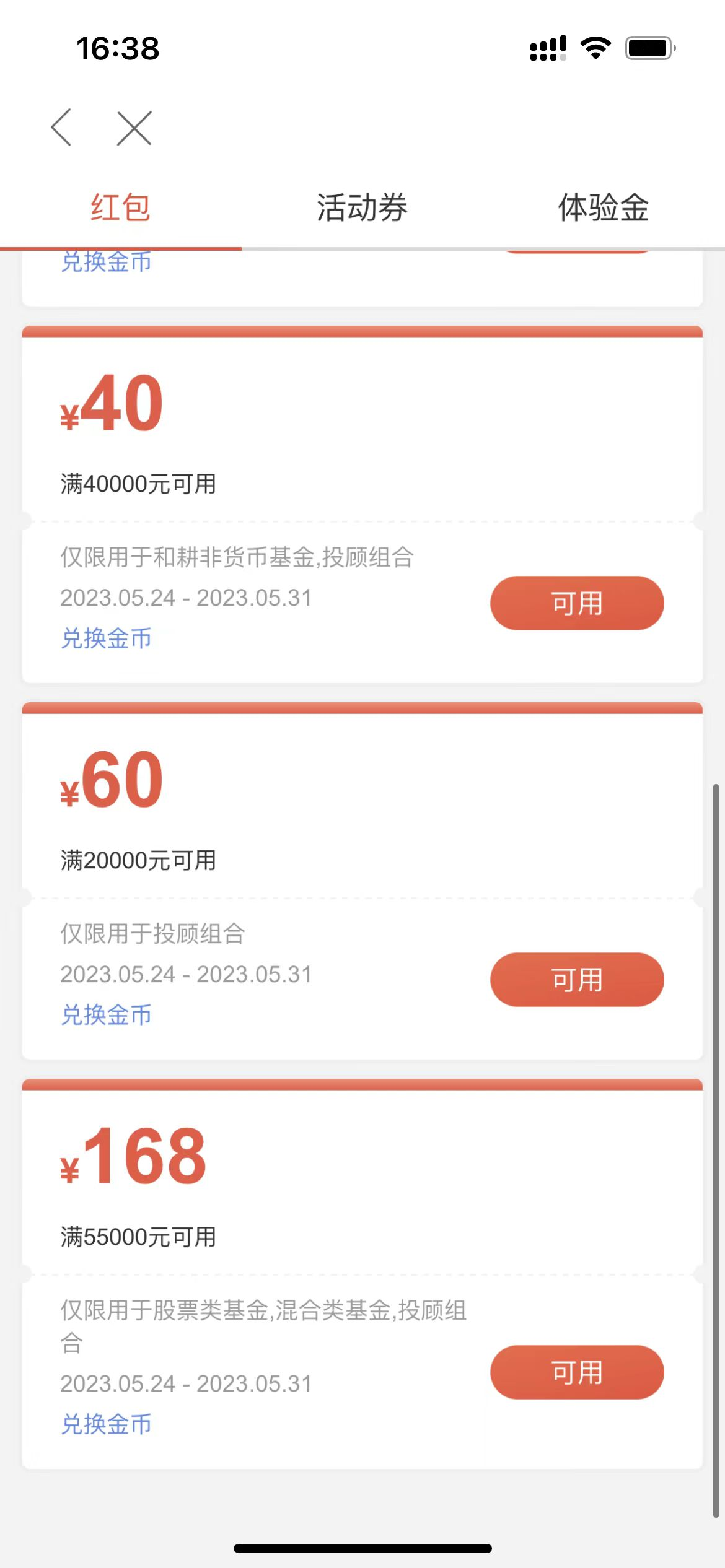Close the page with the X icon
Image resolution: width=725 pixels, height=1568 pixels.
134,128
